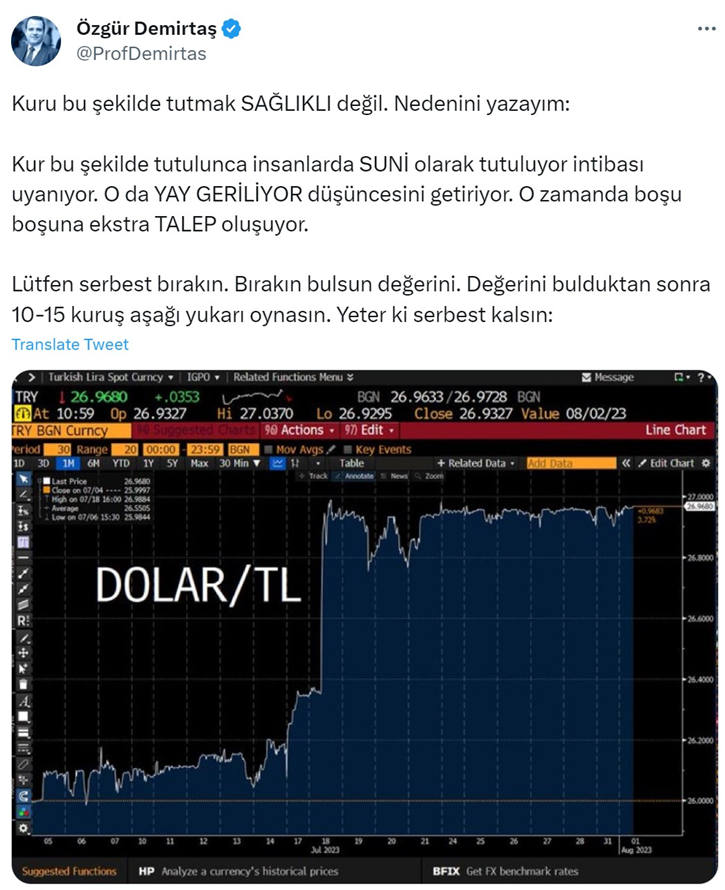Screen dimensions: 725x890
Task: Open the tweet's three-dot overflow menu
Action: click(x=699, y=30)
